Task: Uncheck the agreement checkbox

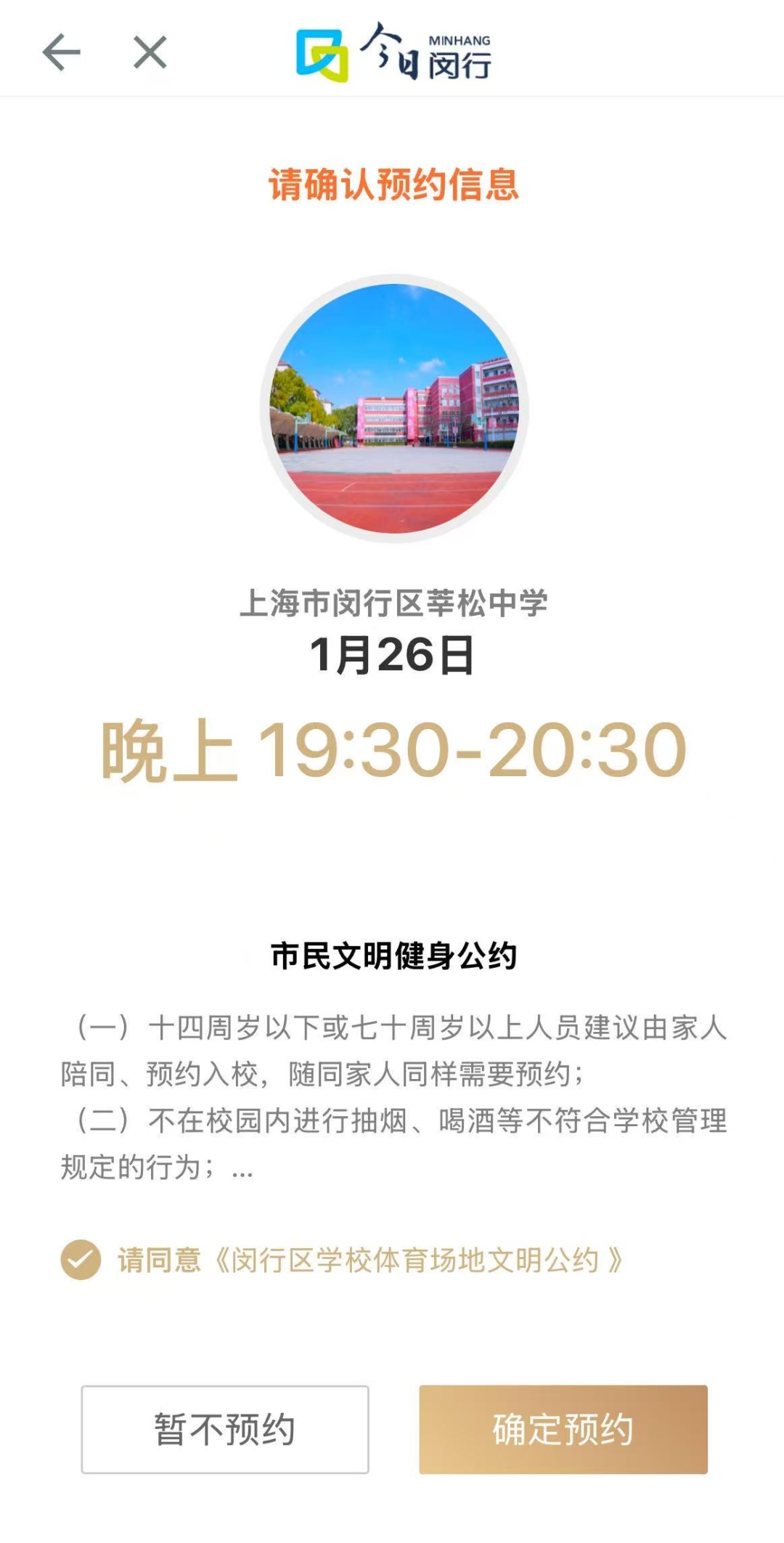Action: click(x=81, y=1259)
